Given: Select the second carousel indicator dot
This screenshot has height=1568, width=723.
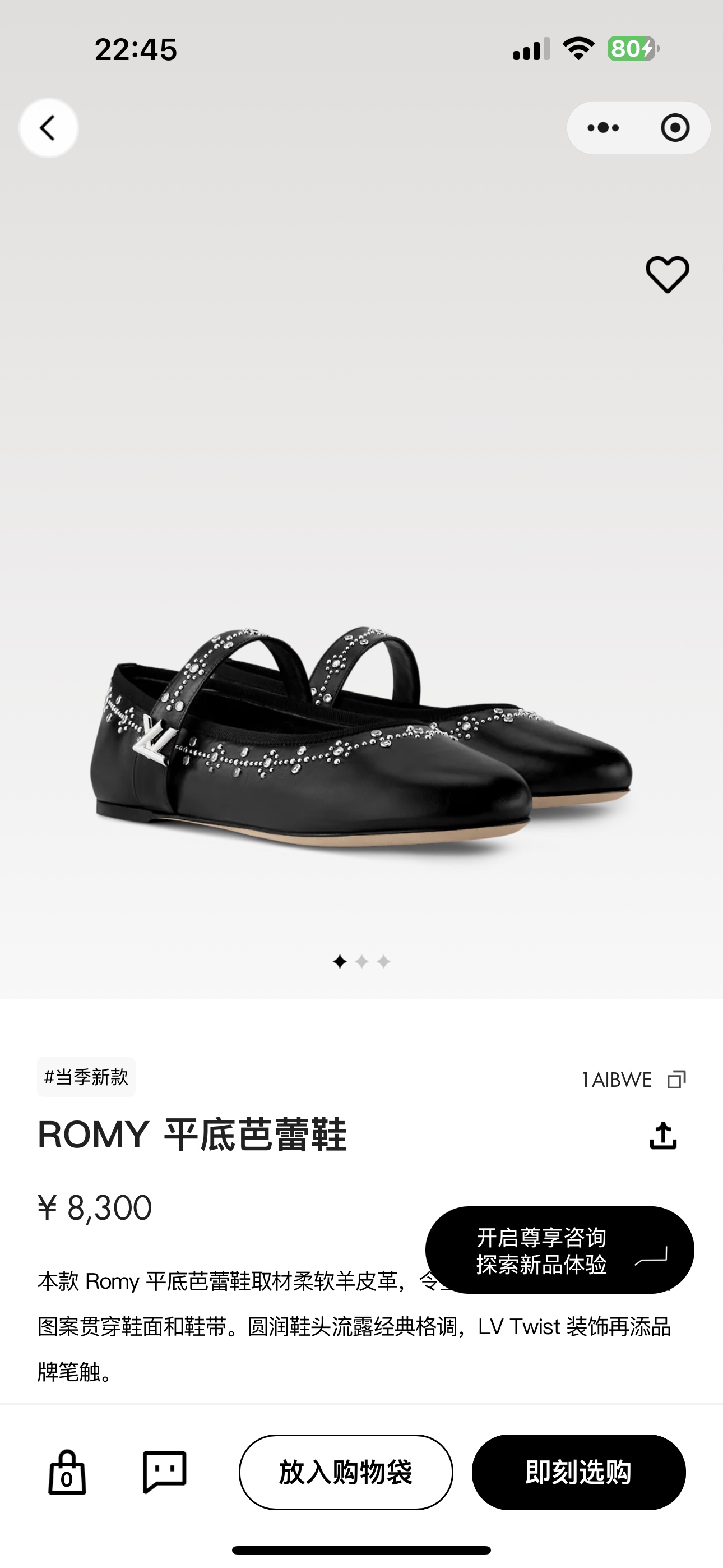Looking at the screenshot, I should coord(361,961).
